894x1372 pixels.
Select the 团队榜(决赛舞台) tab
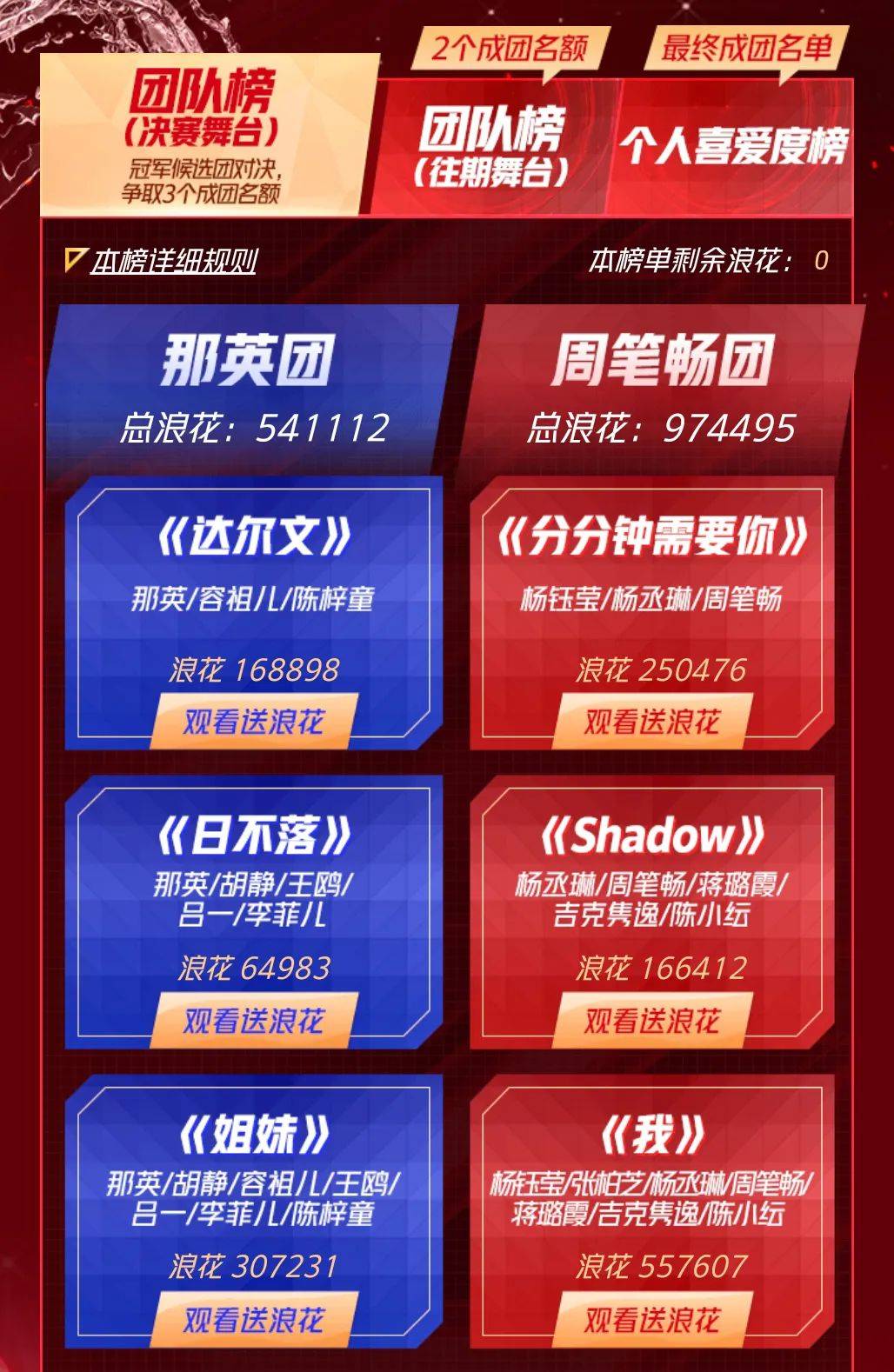[207, 135]
